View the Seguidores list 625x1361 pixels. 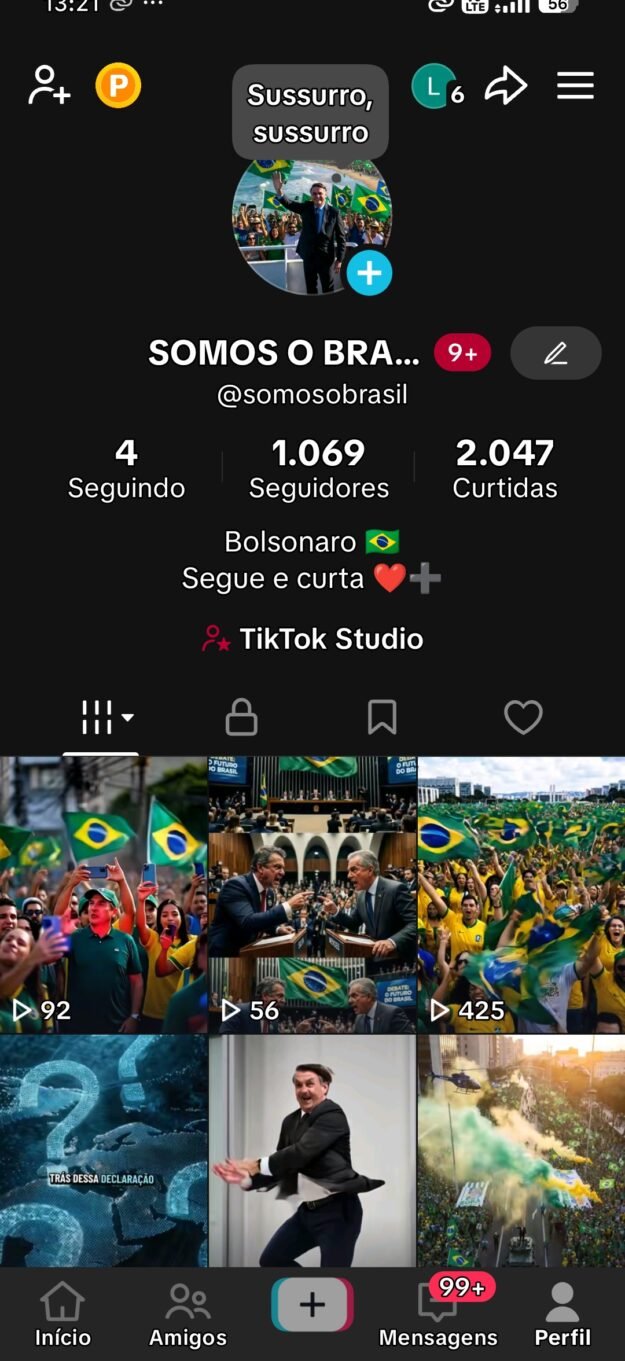319,468
